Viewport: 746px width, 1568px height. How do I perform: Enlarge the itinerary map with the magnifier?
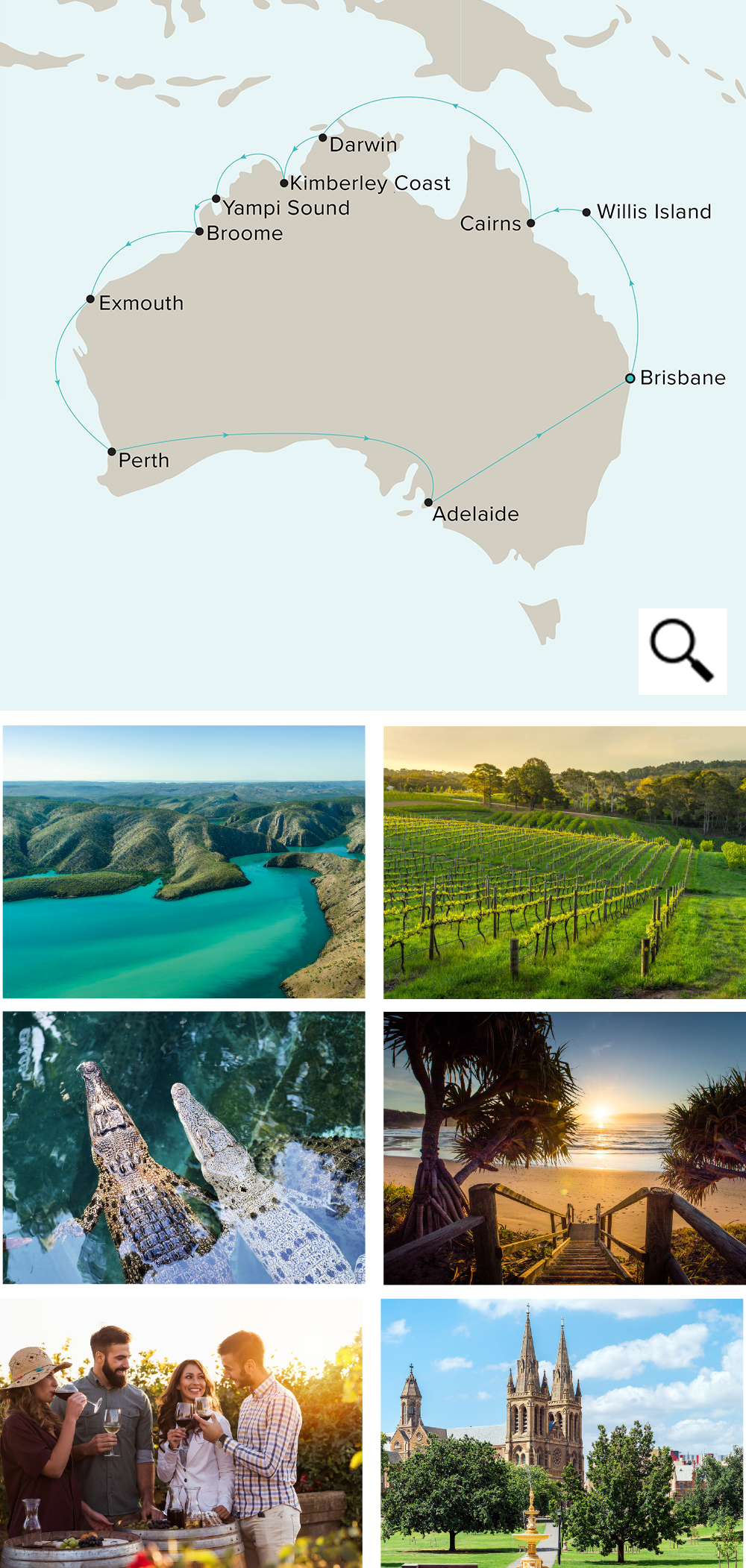click(682, 651)
